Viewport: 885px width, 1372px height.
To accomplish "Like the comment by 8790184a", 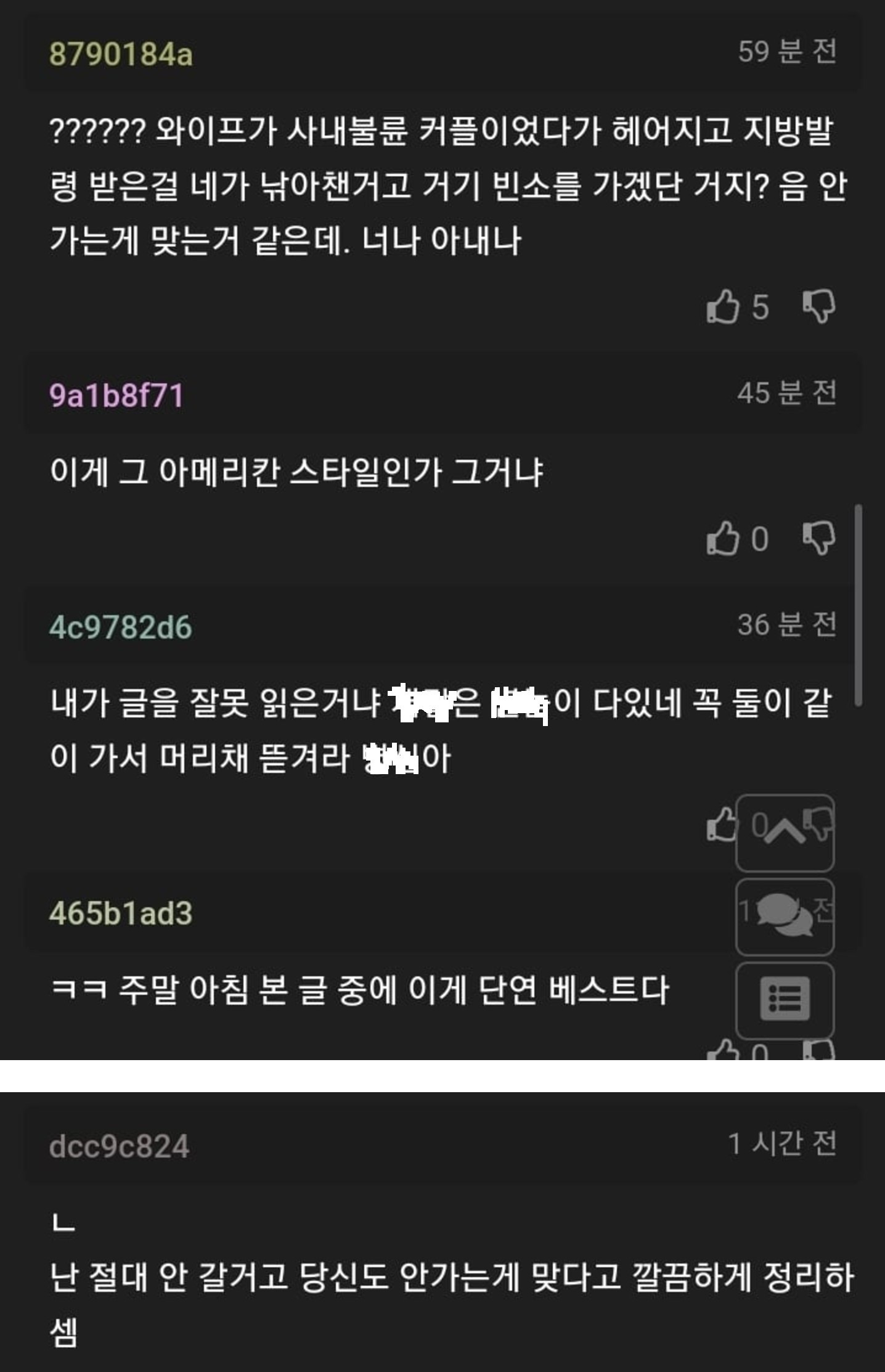I will pos(722,306).
